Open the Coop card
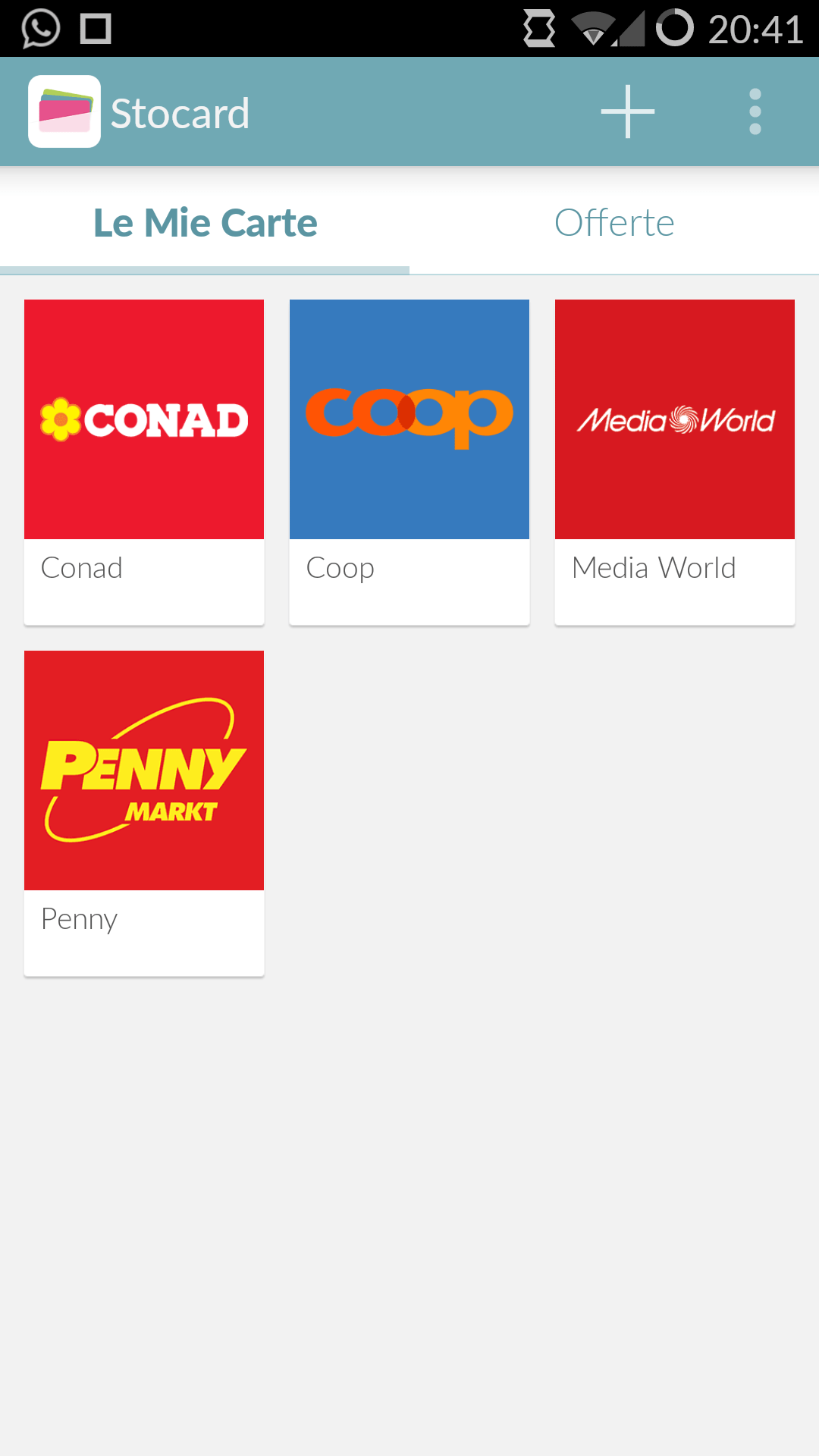 coord(409,461)
